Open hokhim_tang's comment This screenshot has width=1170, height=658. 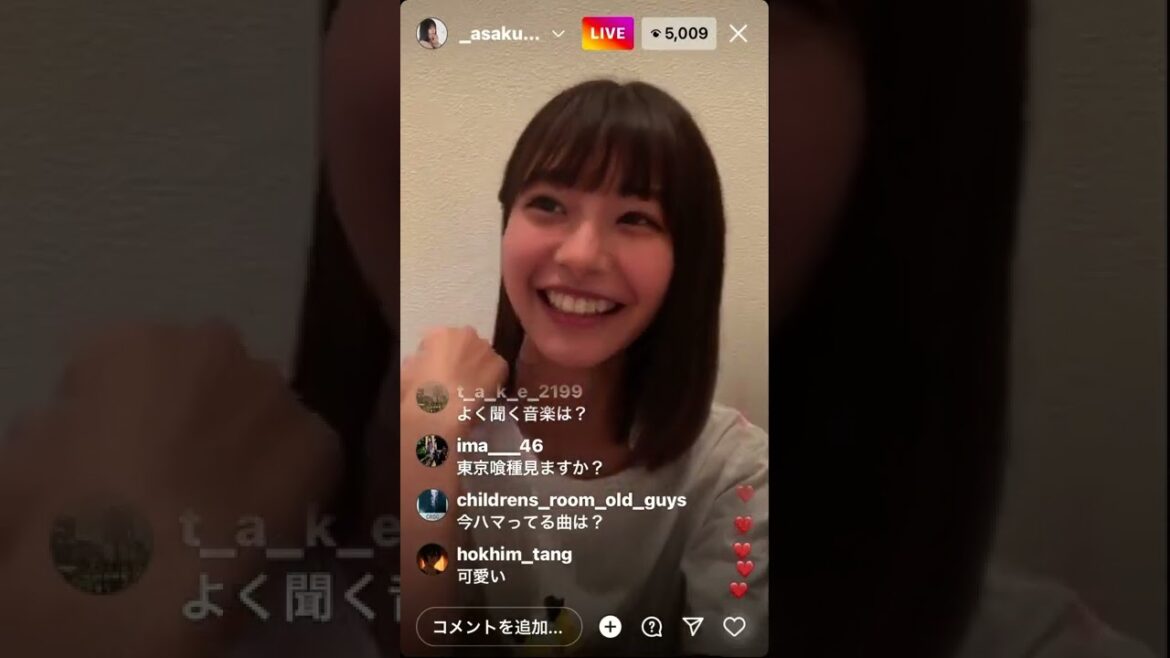(x=513, y=565)
